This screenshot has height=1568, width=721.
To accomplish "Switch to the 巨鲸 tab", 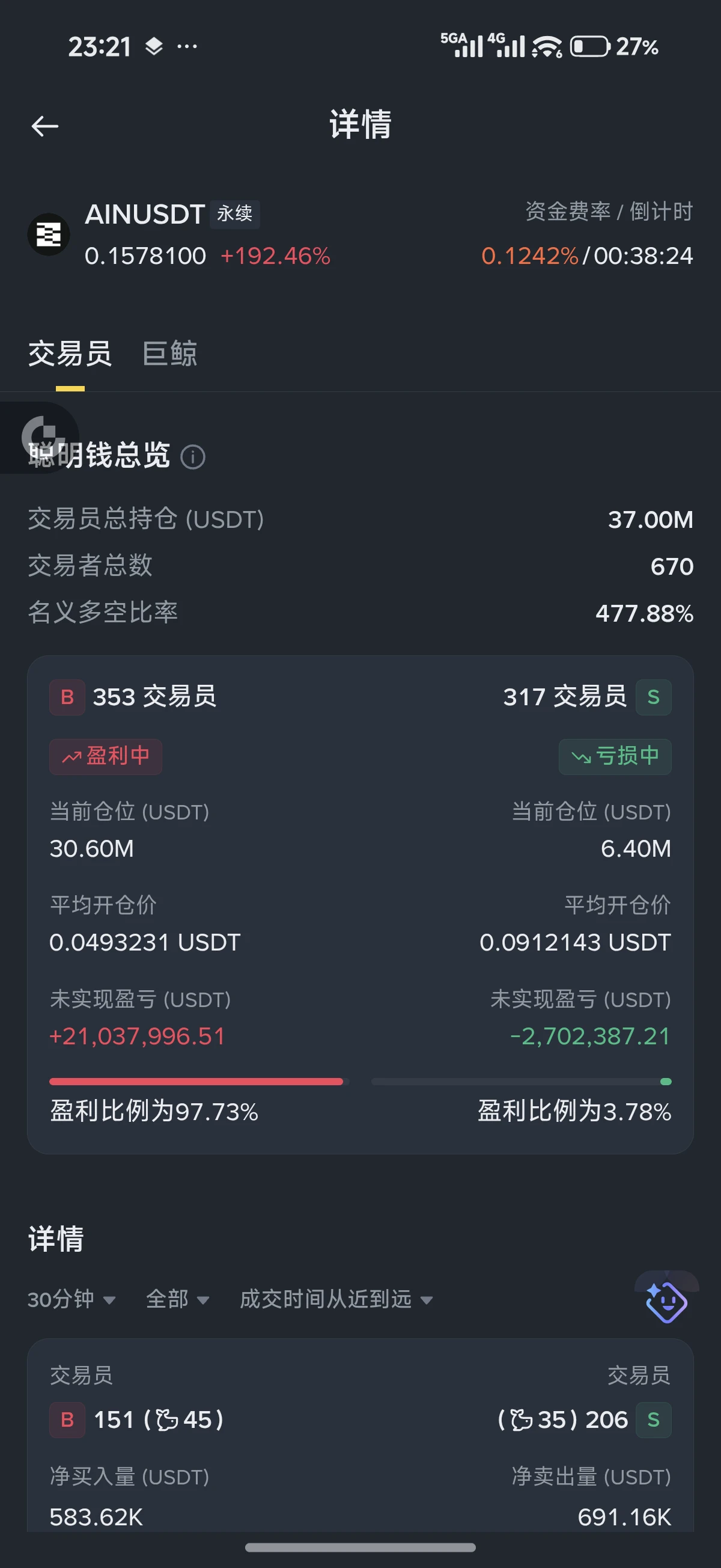I will [170, 354].
